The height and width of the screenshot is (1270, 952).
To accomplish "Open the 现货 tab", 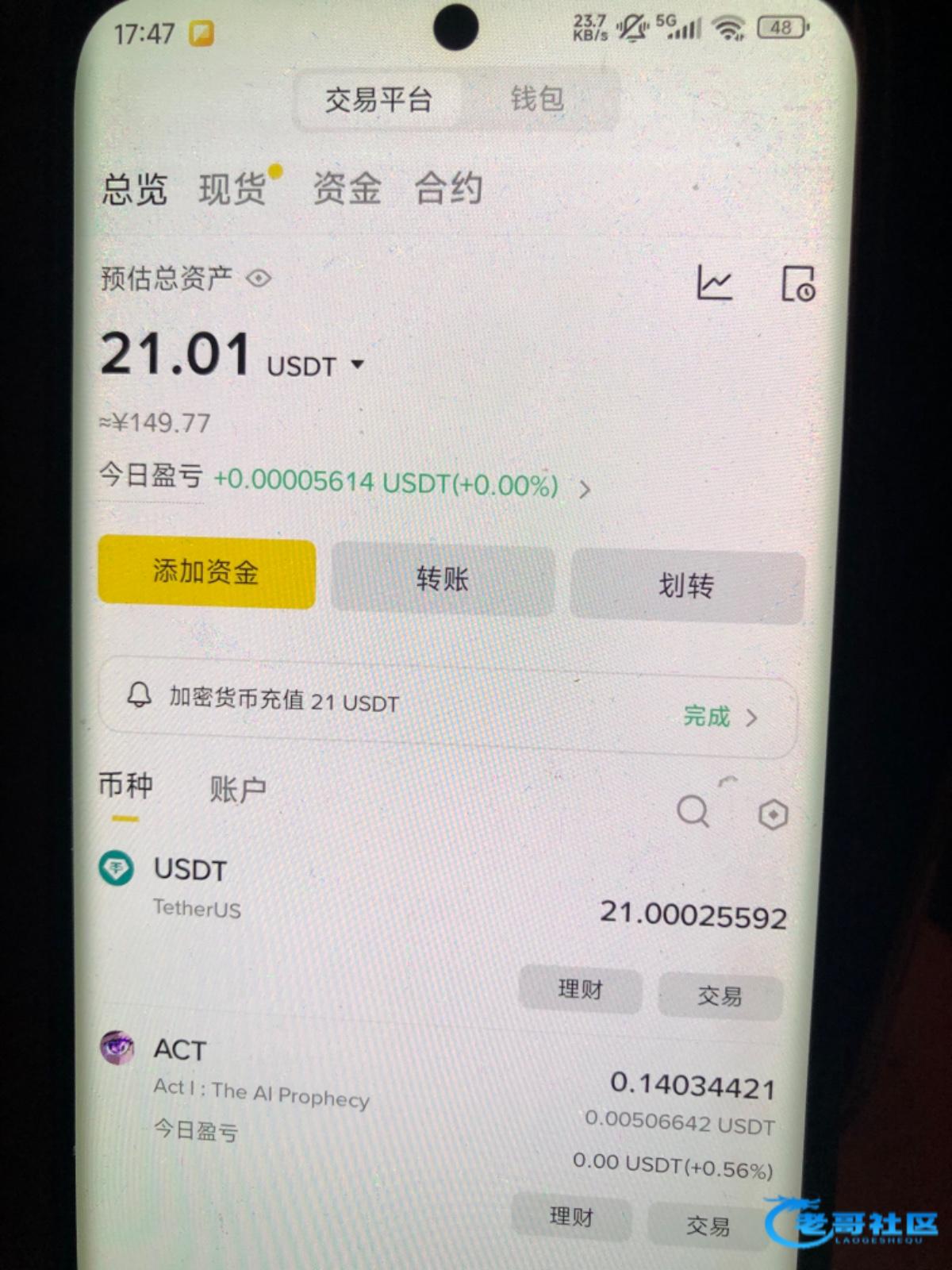I will pyautogui.click(x=232, y=189).
